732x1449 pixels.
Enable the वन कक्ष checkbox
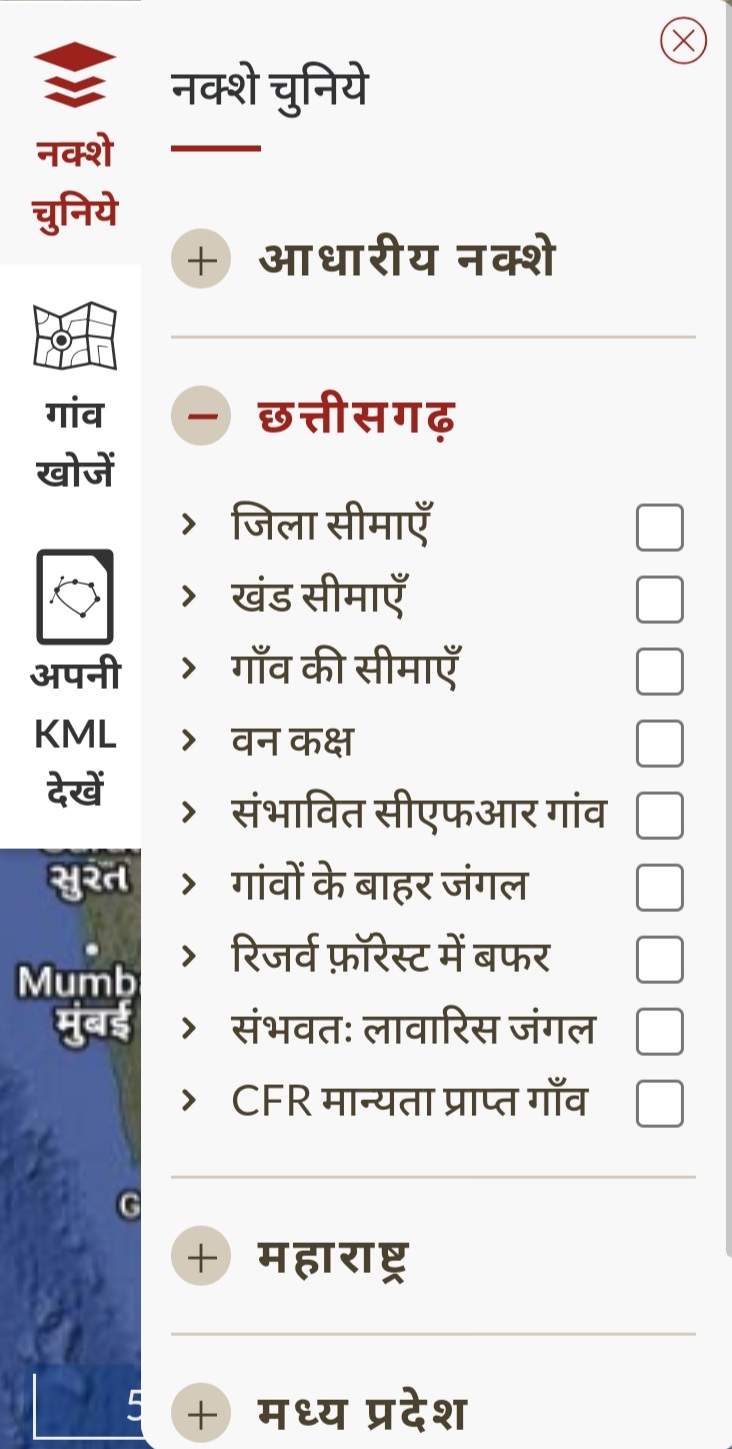[659, 744]
